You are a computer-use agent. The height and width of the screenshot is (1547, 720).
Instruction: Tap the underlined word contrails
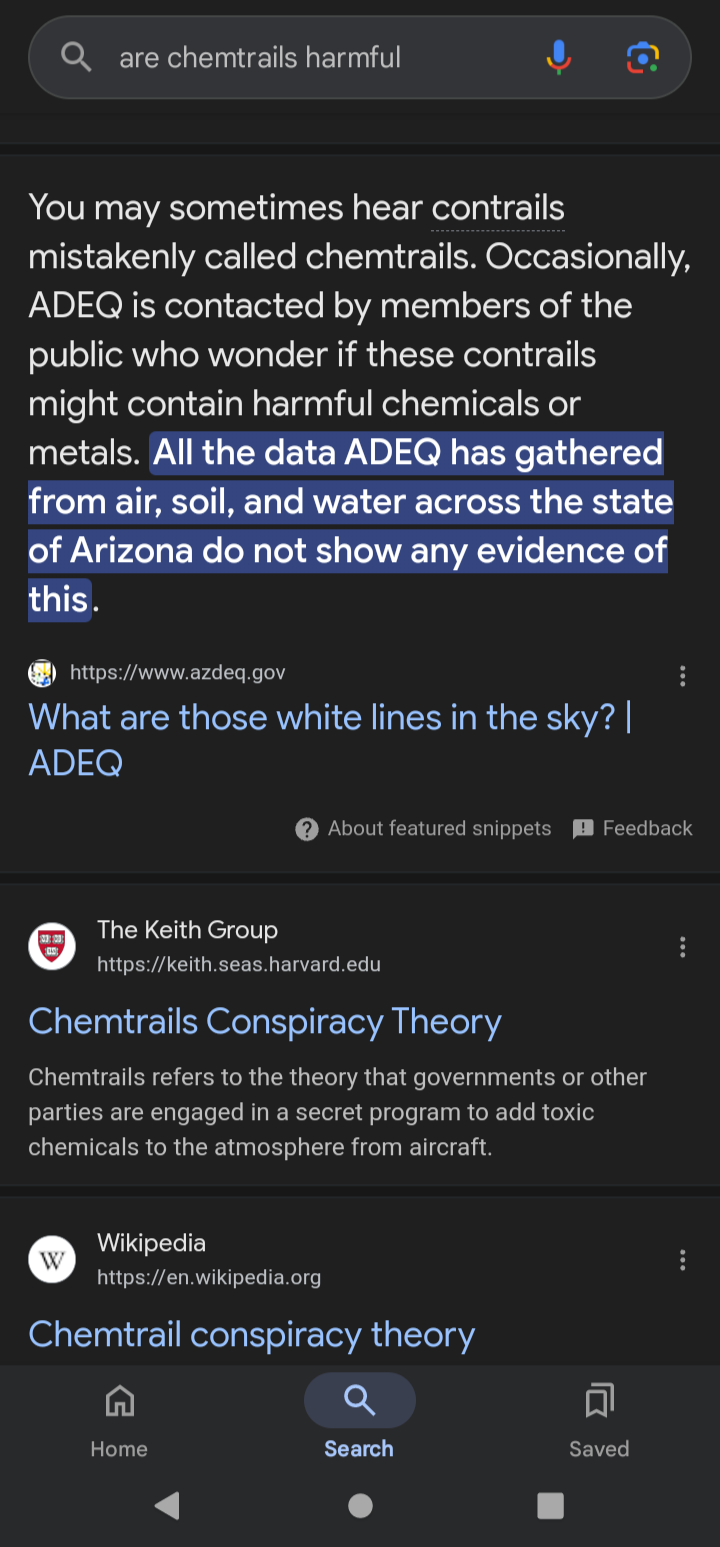tap(498, 208)
